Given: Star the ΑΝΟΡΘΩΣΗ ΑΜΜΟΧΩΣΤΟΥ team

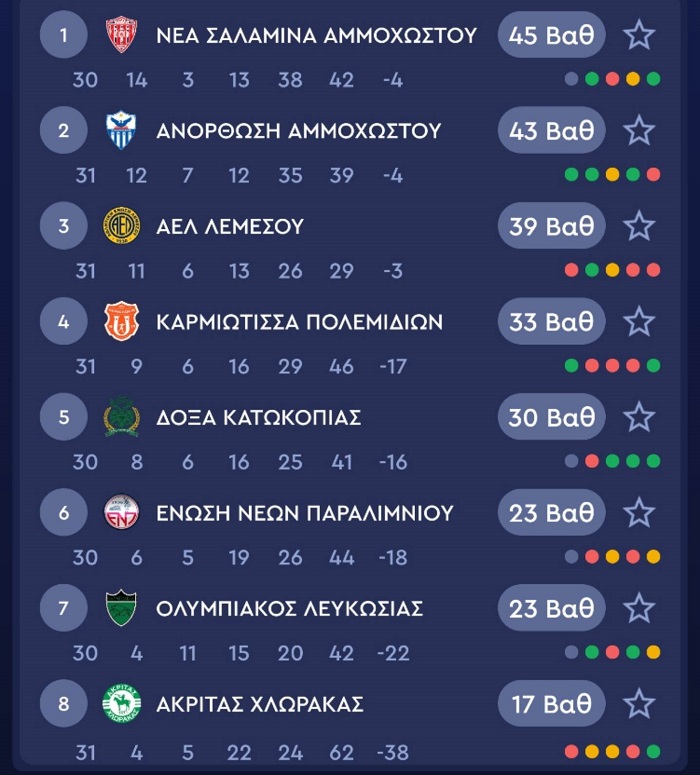Looking at the screenshot, I should (x=638, y=130).
